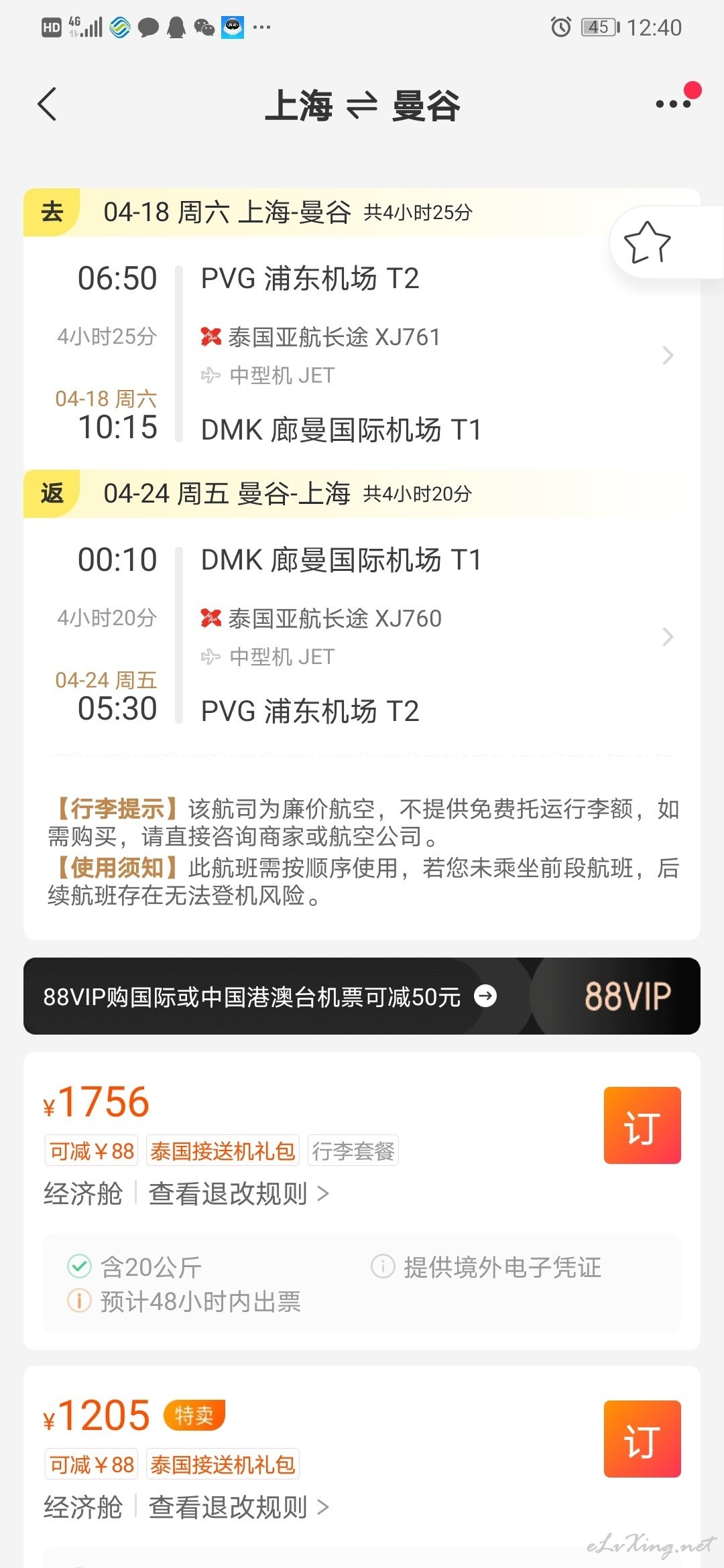The height and width of the screenshot is (1568, 724).
Task: View refund rules for the ¥1205 fare
Action: [239, 1507]
